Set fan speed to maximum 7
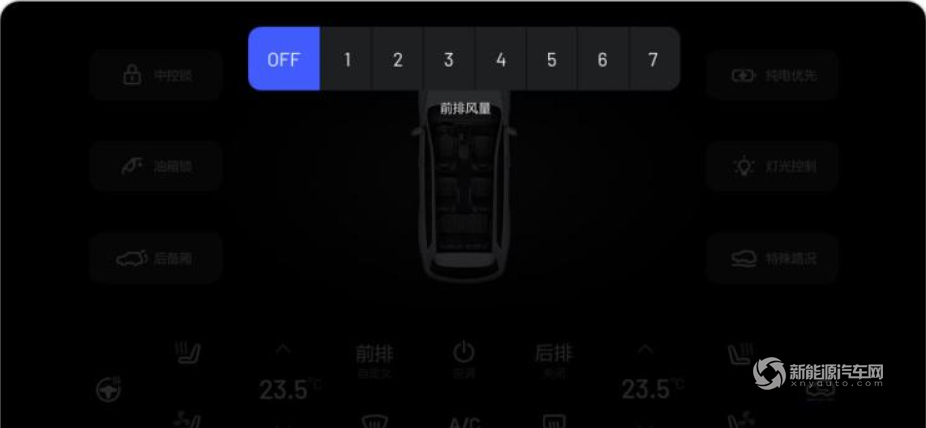926x428 pixels. click(654, 59)
